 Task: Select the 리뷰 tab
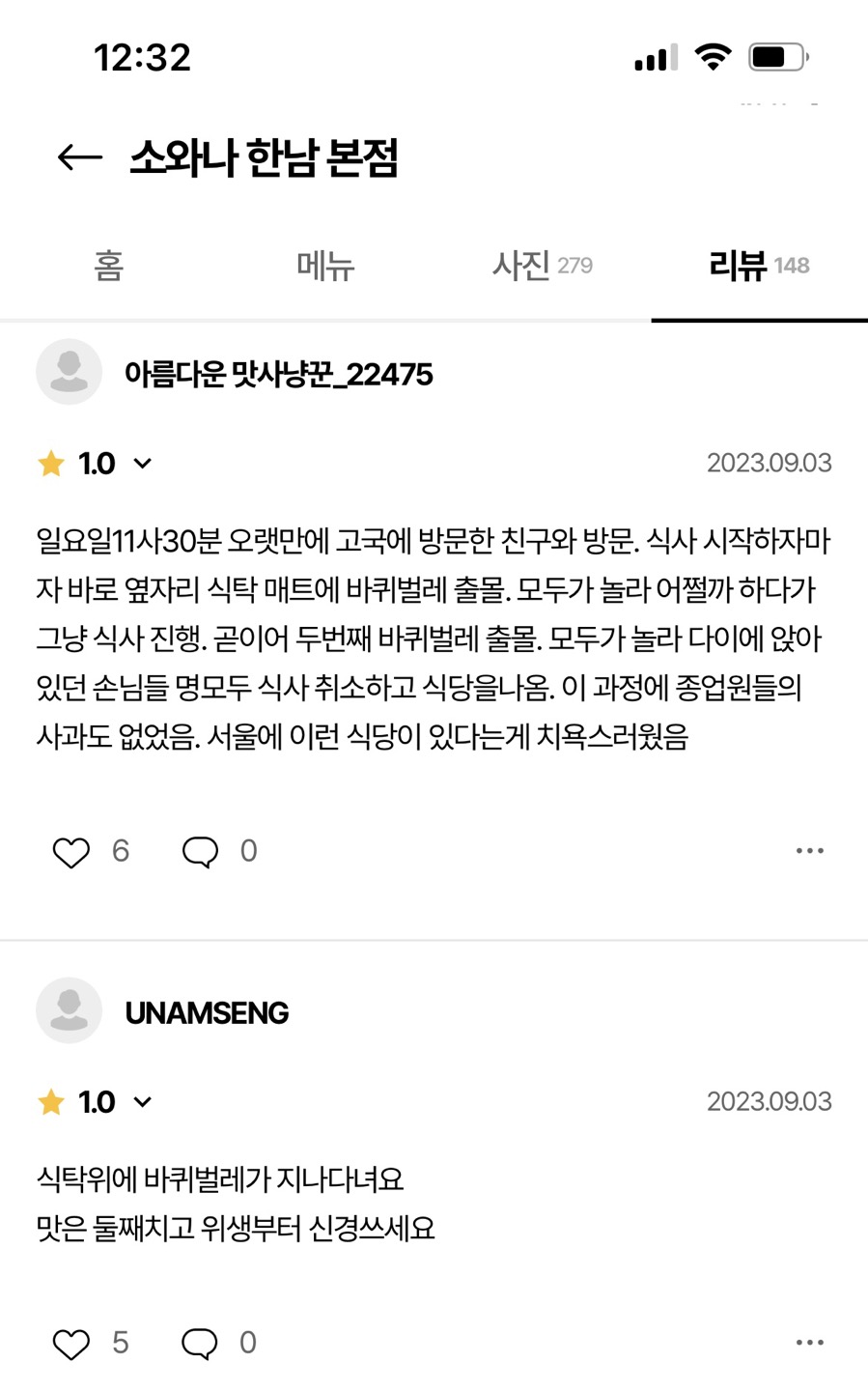[759, 266]
